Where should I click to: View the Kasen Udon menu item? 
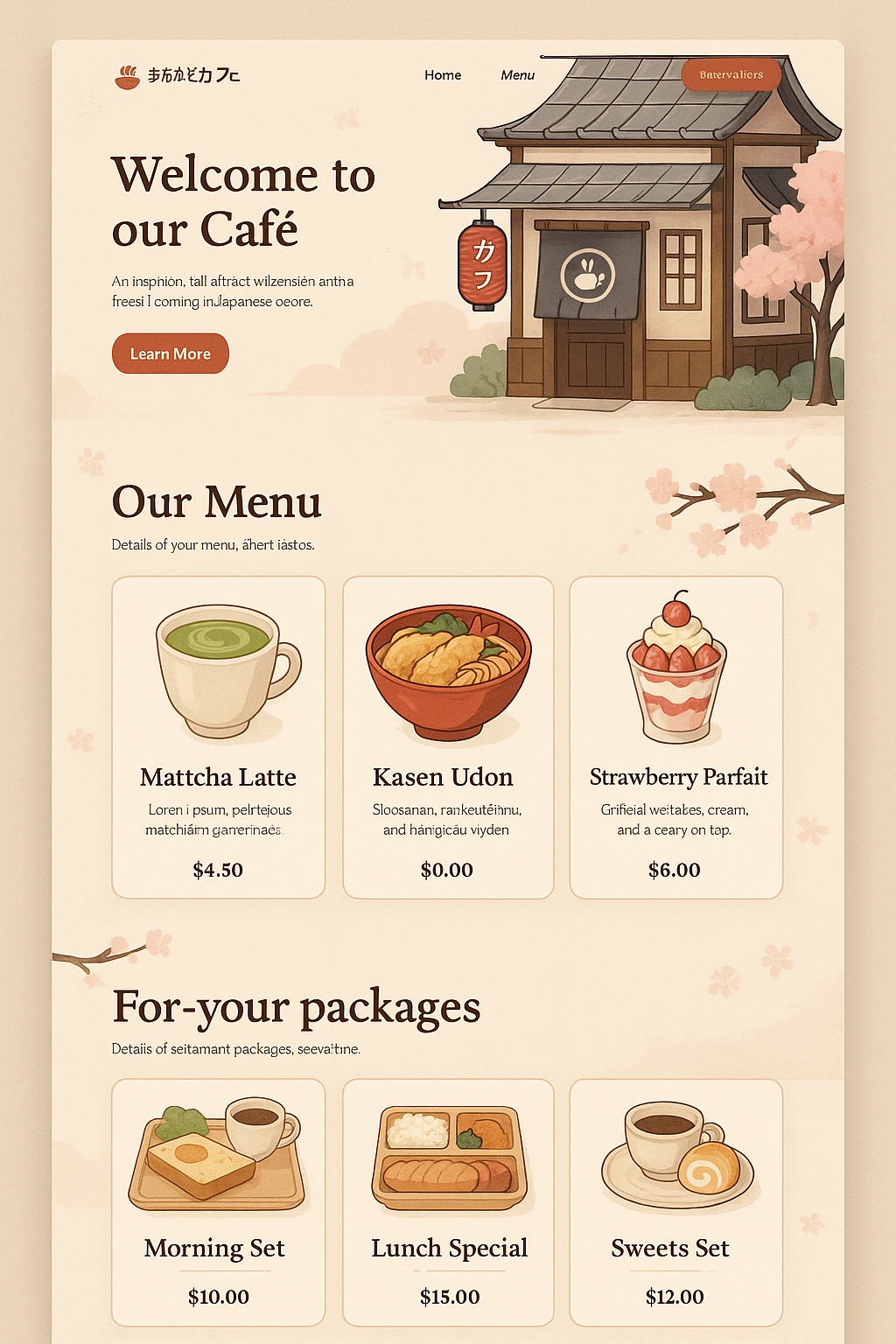(x=448, y=737)
